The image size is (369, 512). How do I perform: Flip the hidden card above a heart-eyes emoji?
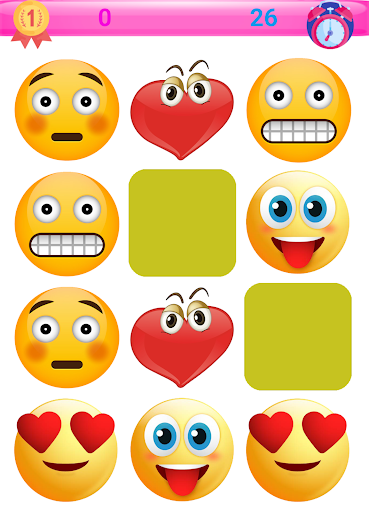tap(298, 336)
